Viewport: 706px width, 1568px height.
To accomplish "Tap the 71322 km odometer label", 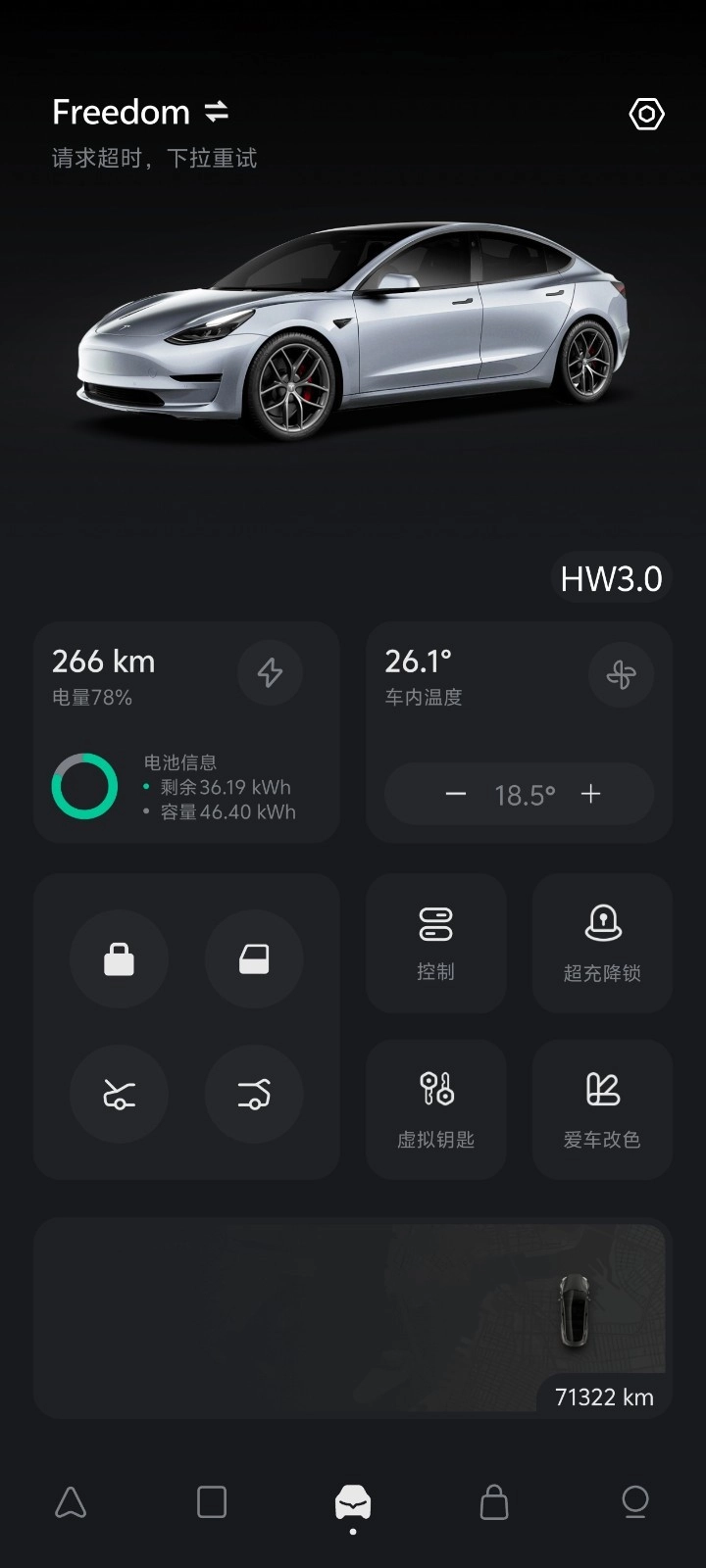I will point(603,1398).
